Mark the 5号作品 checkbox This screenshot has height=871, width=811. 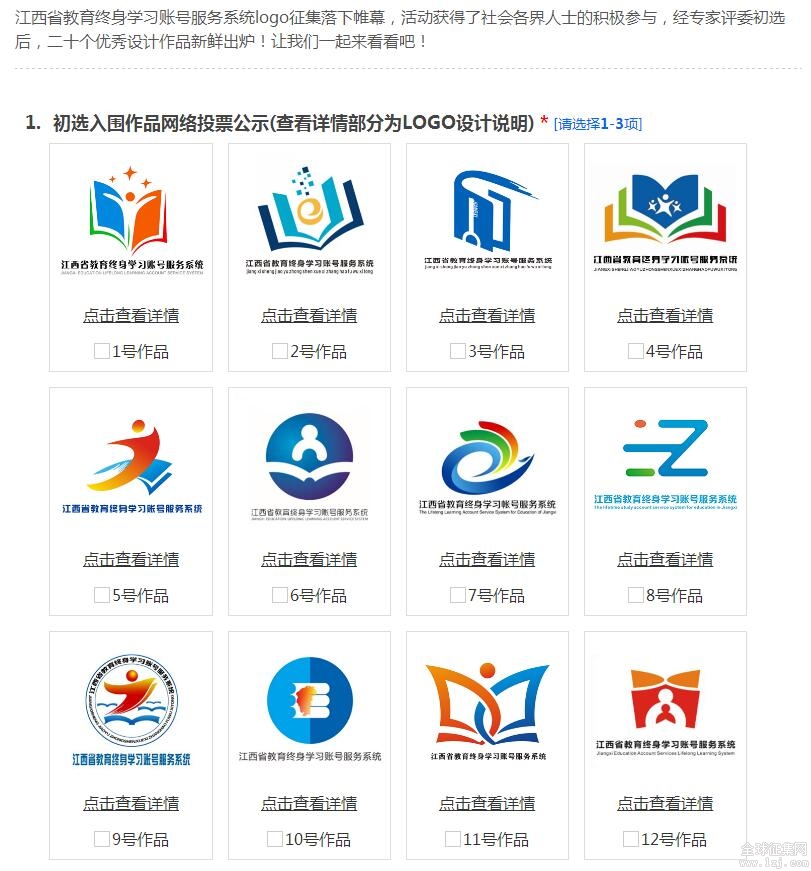101,595
